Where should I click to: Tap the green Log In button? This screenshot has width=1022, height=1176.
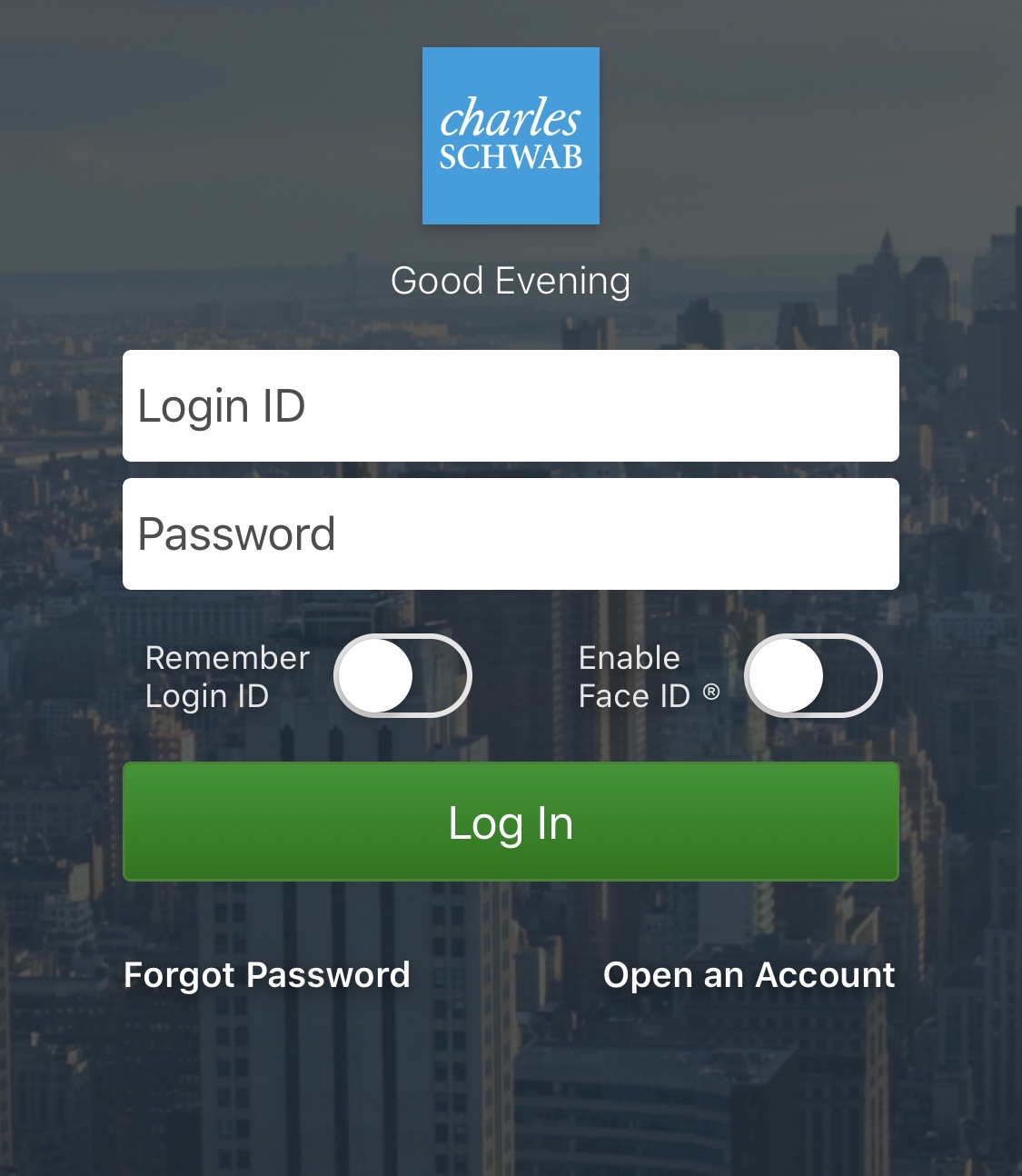(x=511, y=822)
